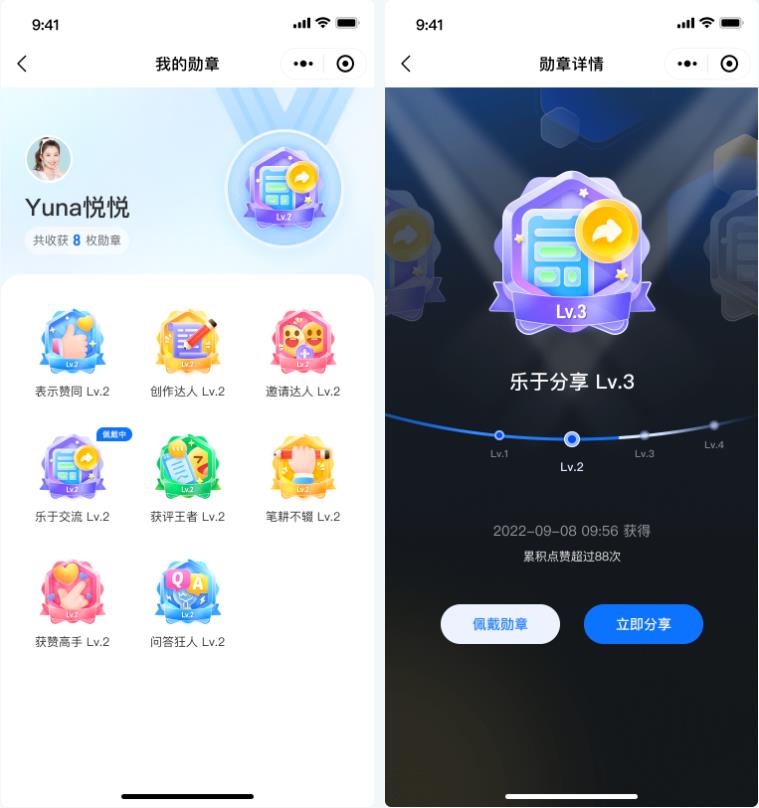Go back from the 勋章详情 page
This screenshot has height=808, width=759.
(406, 64)
